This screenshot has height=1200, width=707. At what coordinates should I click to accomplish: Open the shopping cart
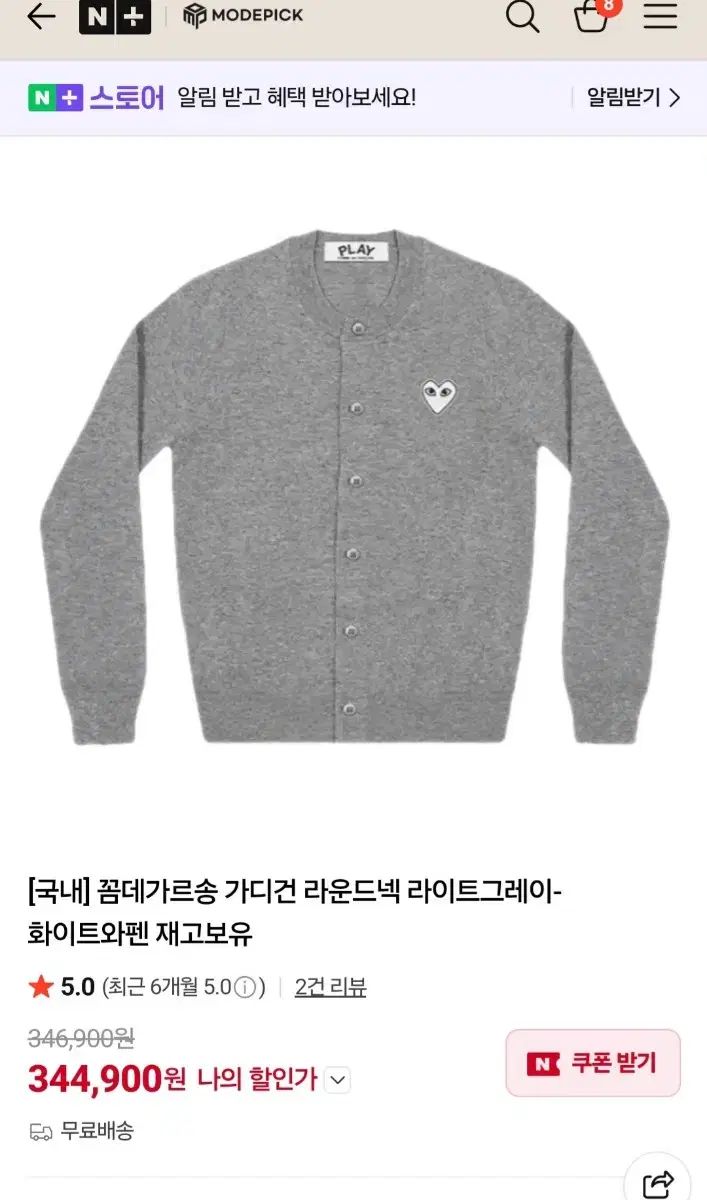(592, 15)
